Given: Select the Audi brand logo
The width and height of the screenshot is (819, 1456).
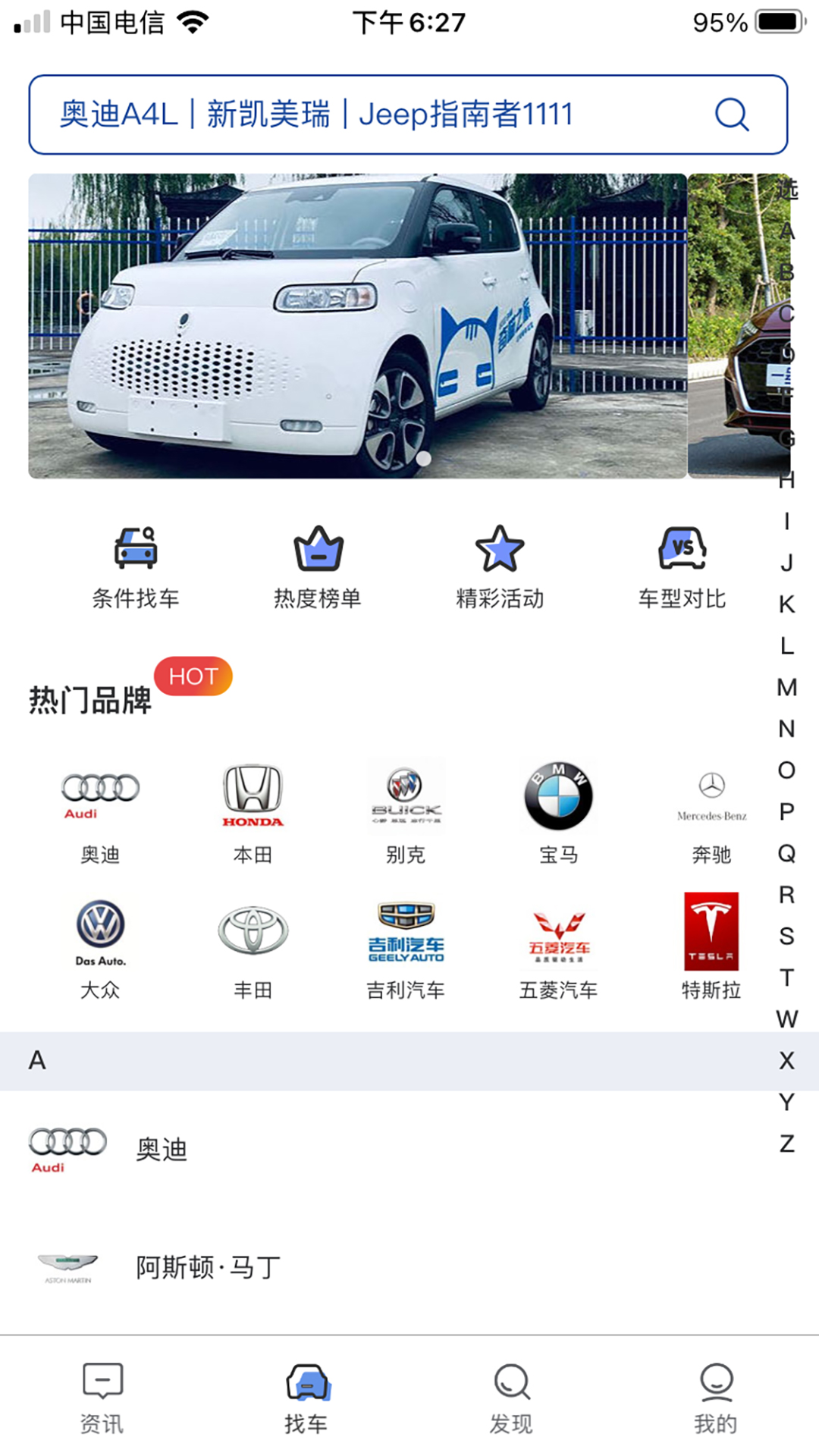Looking at the screenshot, I should click(x=99, y=796).
